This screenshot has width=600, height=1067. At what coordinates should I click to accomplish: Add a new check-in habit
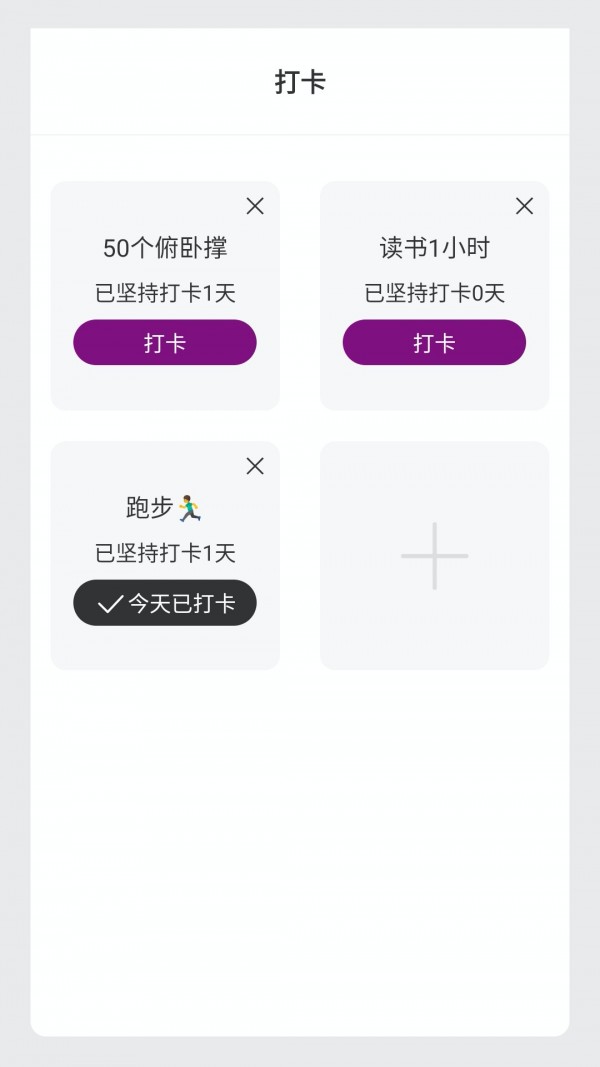pyautogui.click(x=435, y=556)
